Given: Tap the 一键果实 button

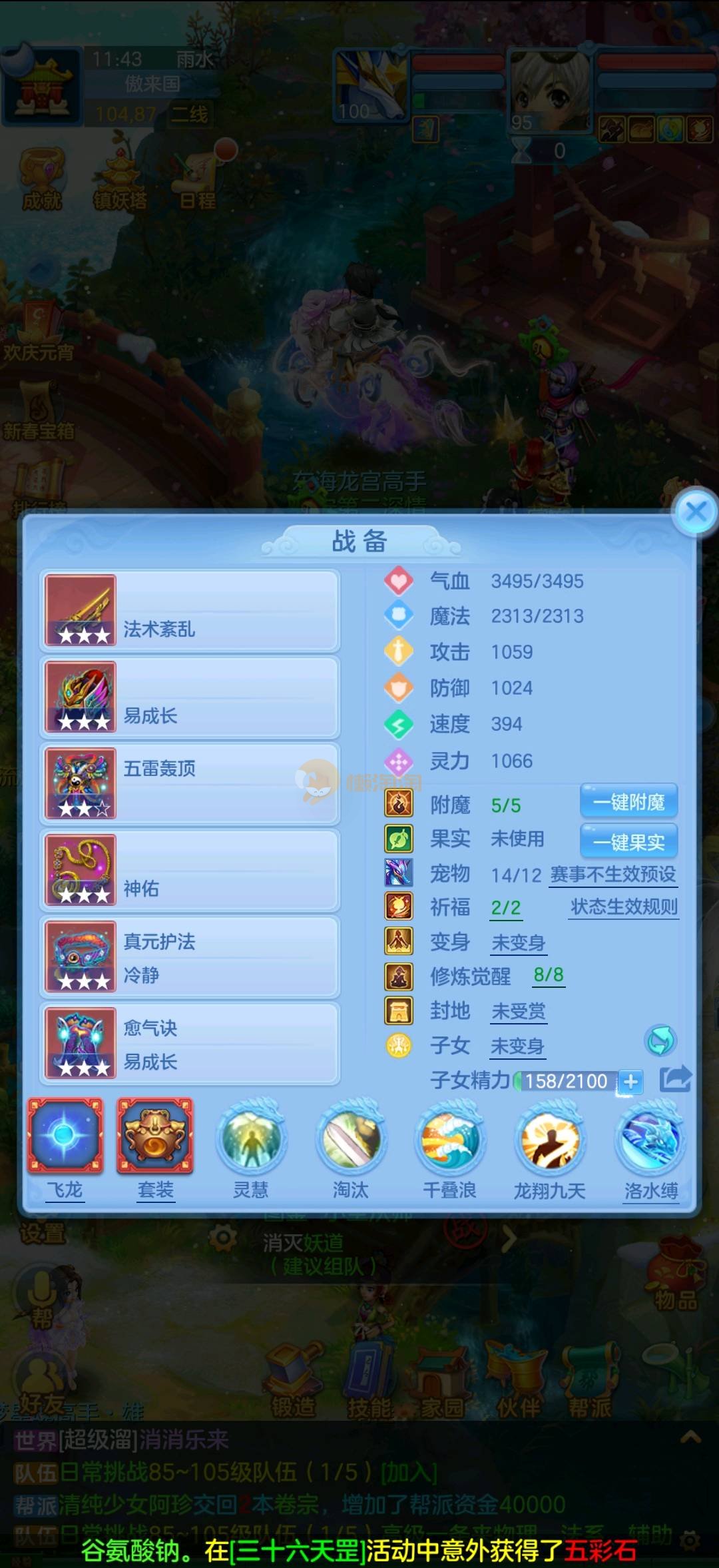Looking at the screenshot, I should 628,841.
